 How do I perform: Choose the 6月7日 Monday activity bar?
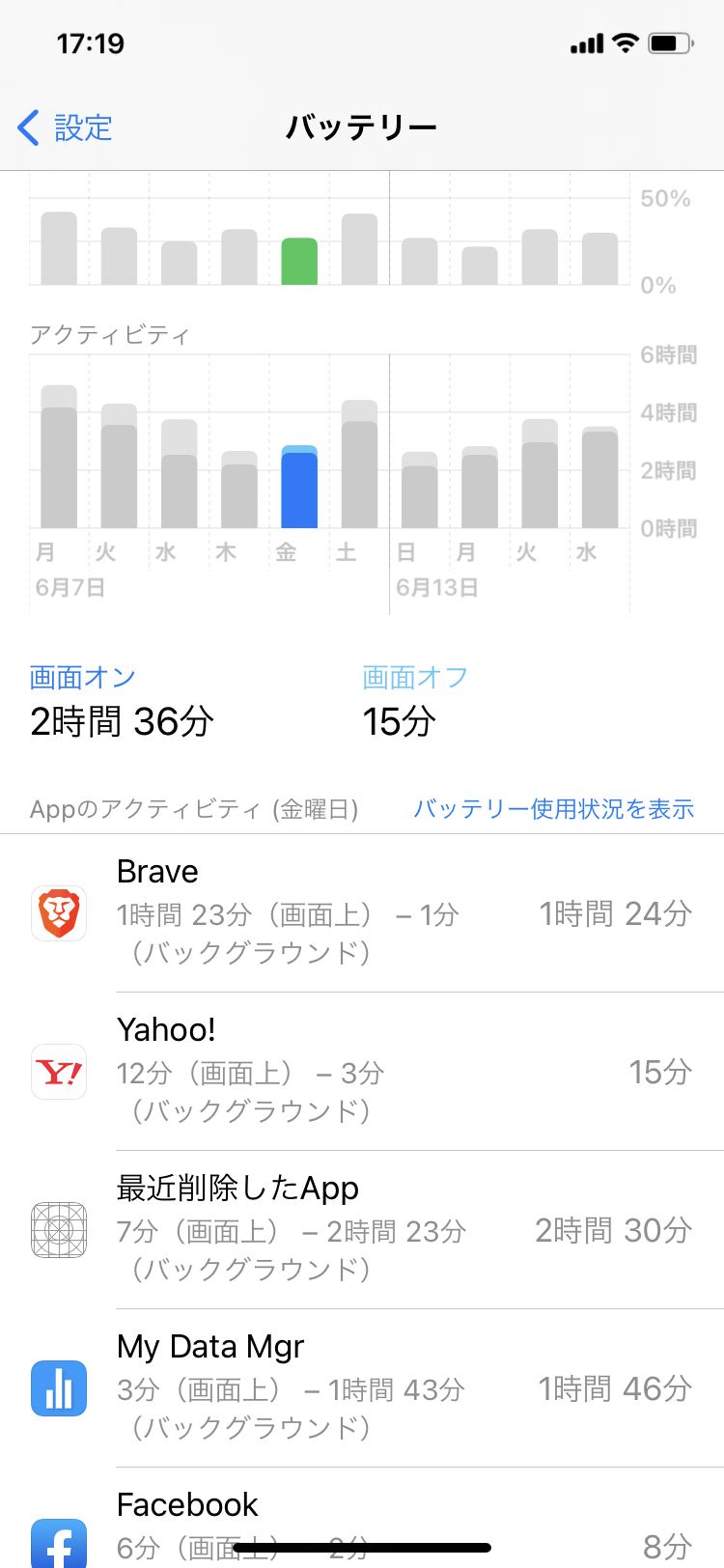tap(59, 458)
